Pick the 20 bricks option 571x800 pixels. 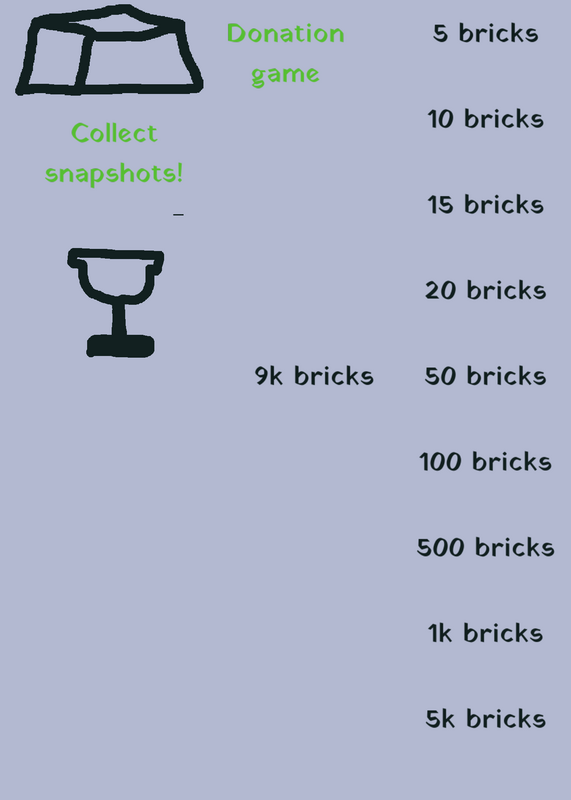485,291
